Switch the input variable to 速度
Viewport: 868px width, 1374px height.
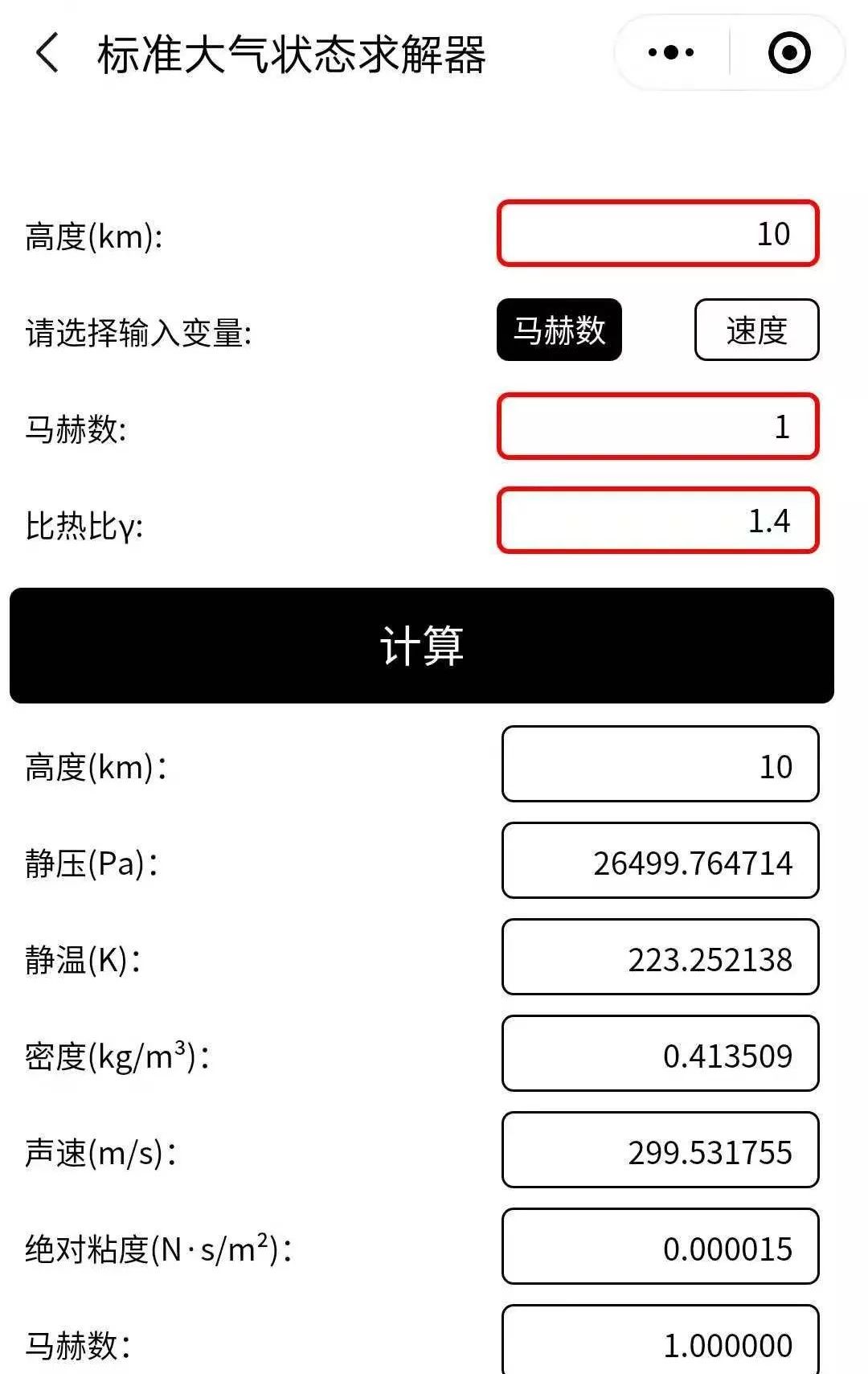tap(756, 330)
